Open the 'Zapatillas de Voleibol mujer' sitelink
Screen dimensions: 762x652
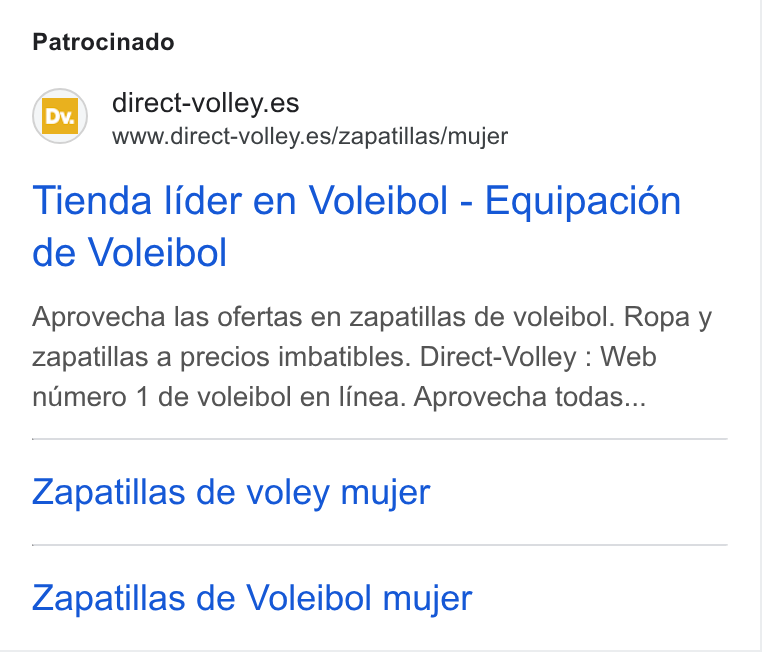pos(252,598)
